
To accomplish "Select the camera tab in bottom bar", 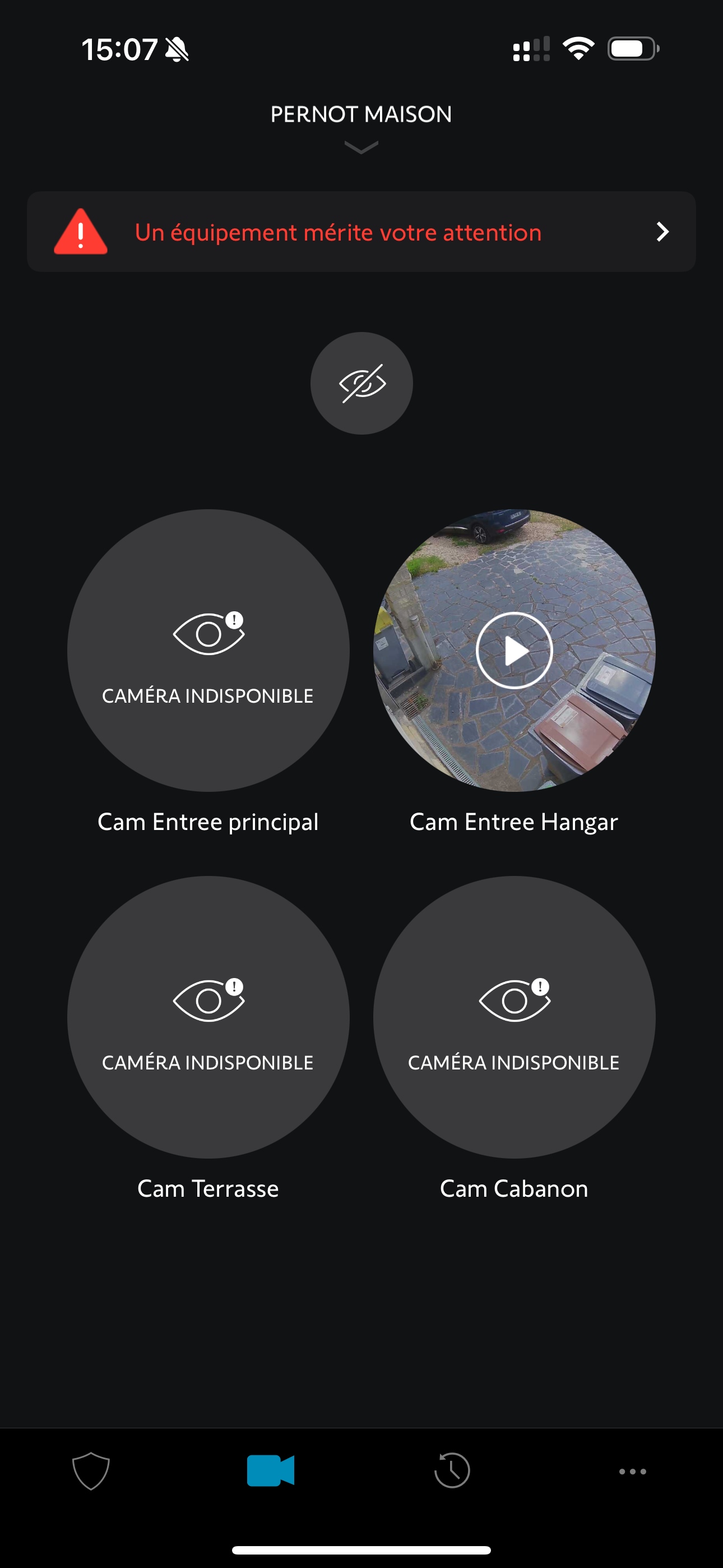I will [271, 1470].
